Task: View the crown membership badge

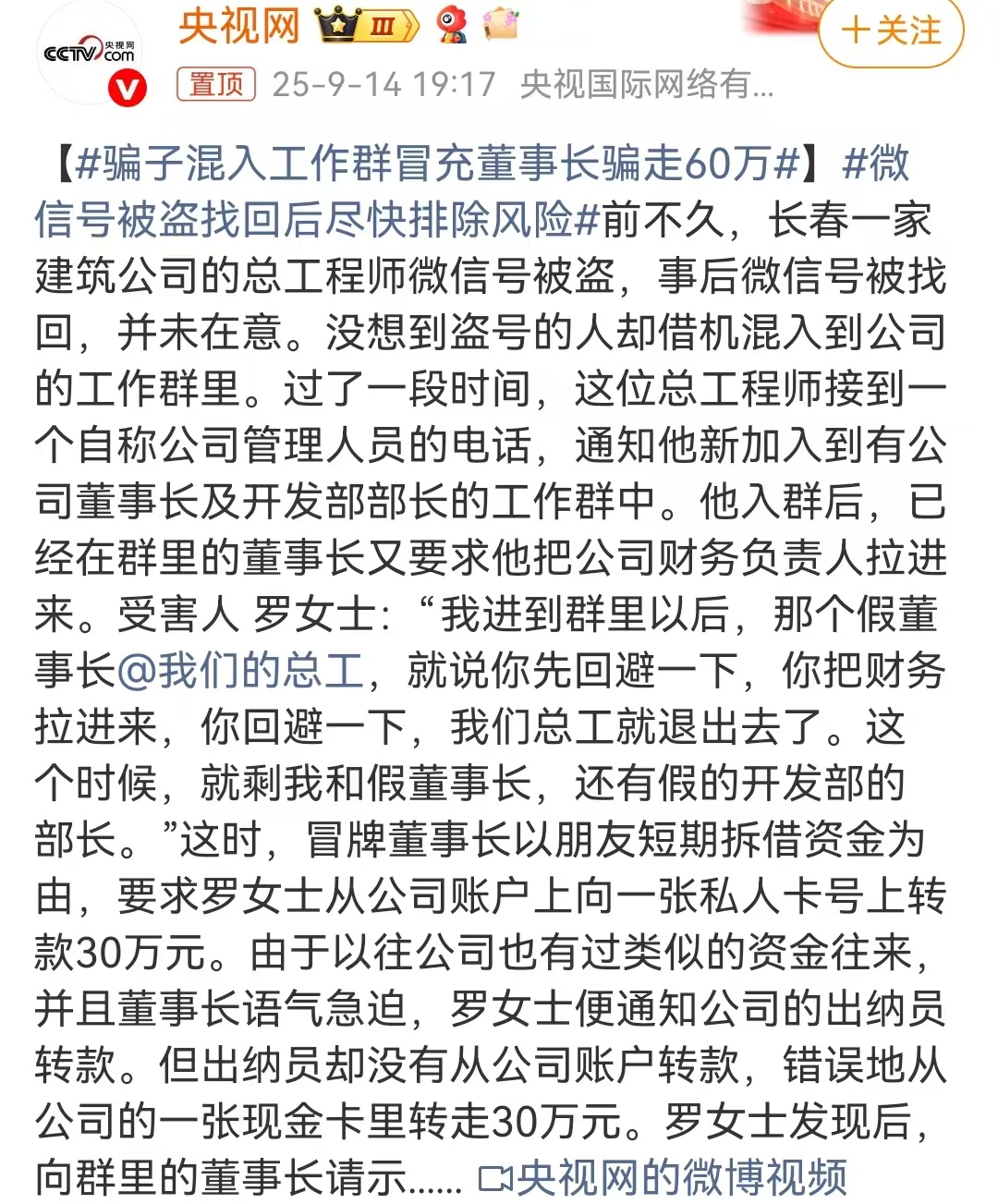Action: tap(367, 26)
